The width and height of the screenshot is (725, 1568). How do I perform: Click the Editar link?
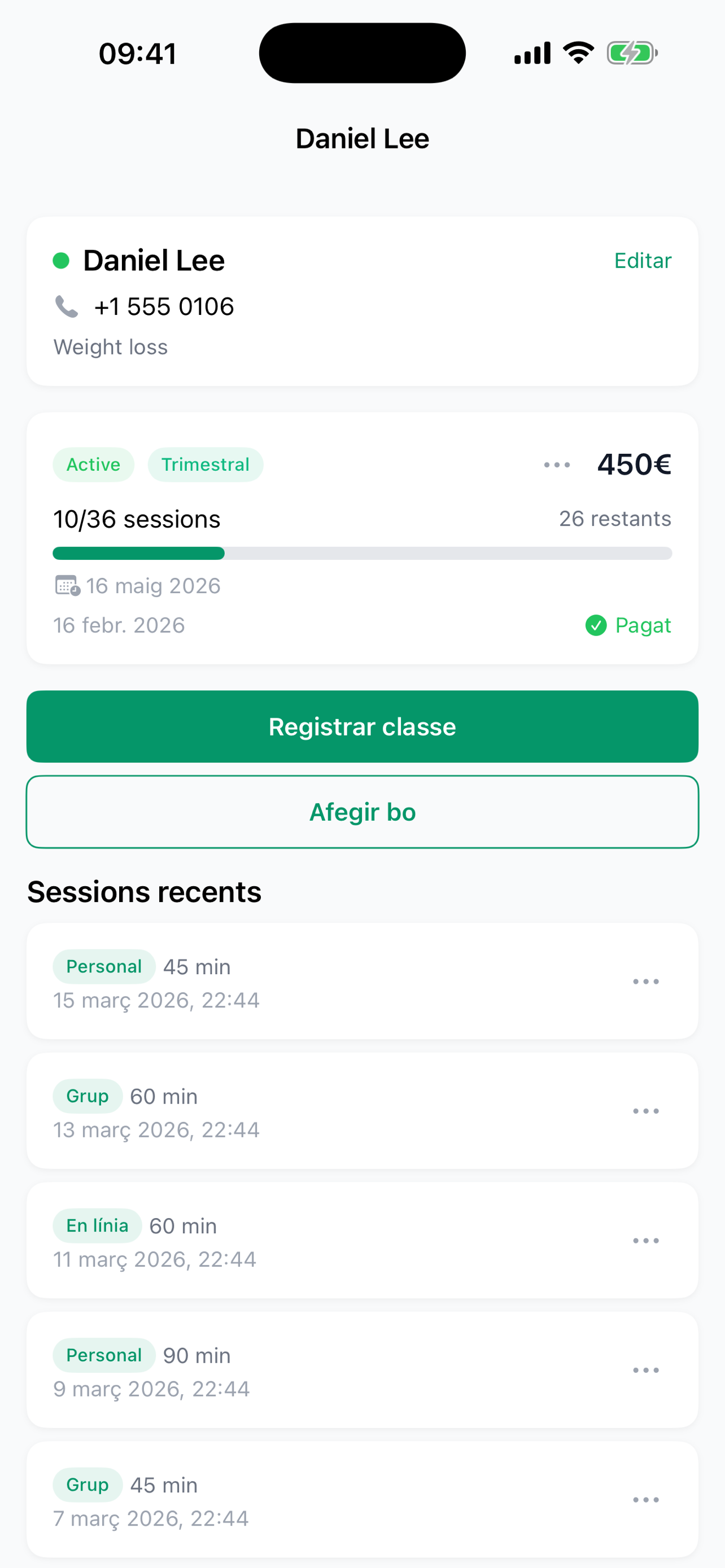point(642,261)
